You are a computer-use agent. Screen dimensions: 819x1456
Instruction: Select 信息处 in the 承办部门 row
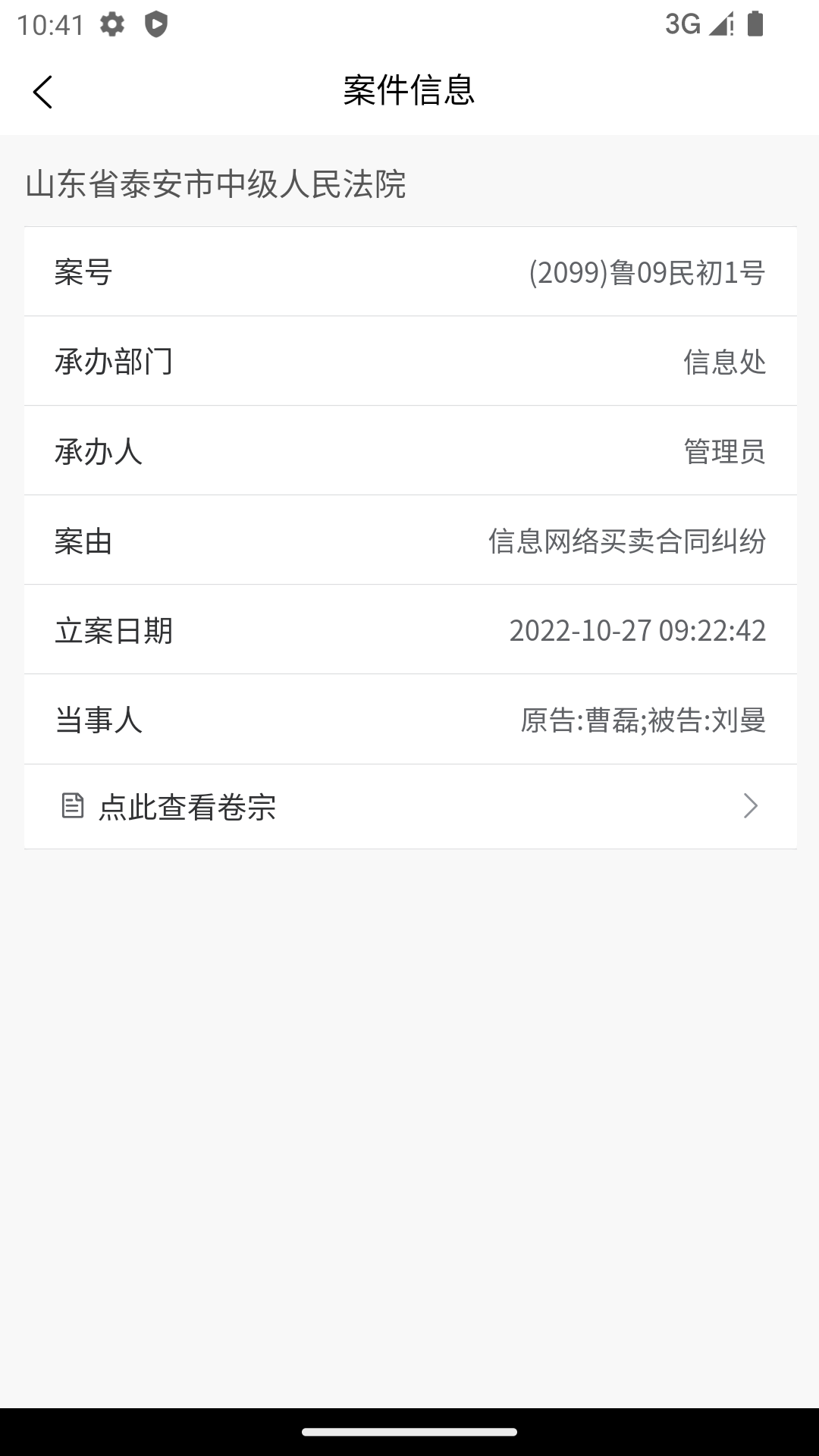point(725,361)
